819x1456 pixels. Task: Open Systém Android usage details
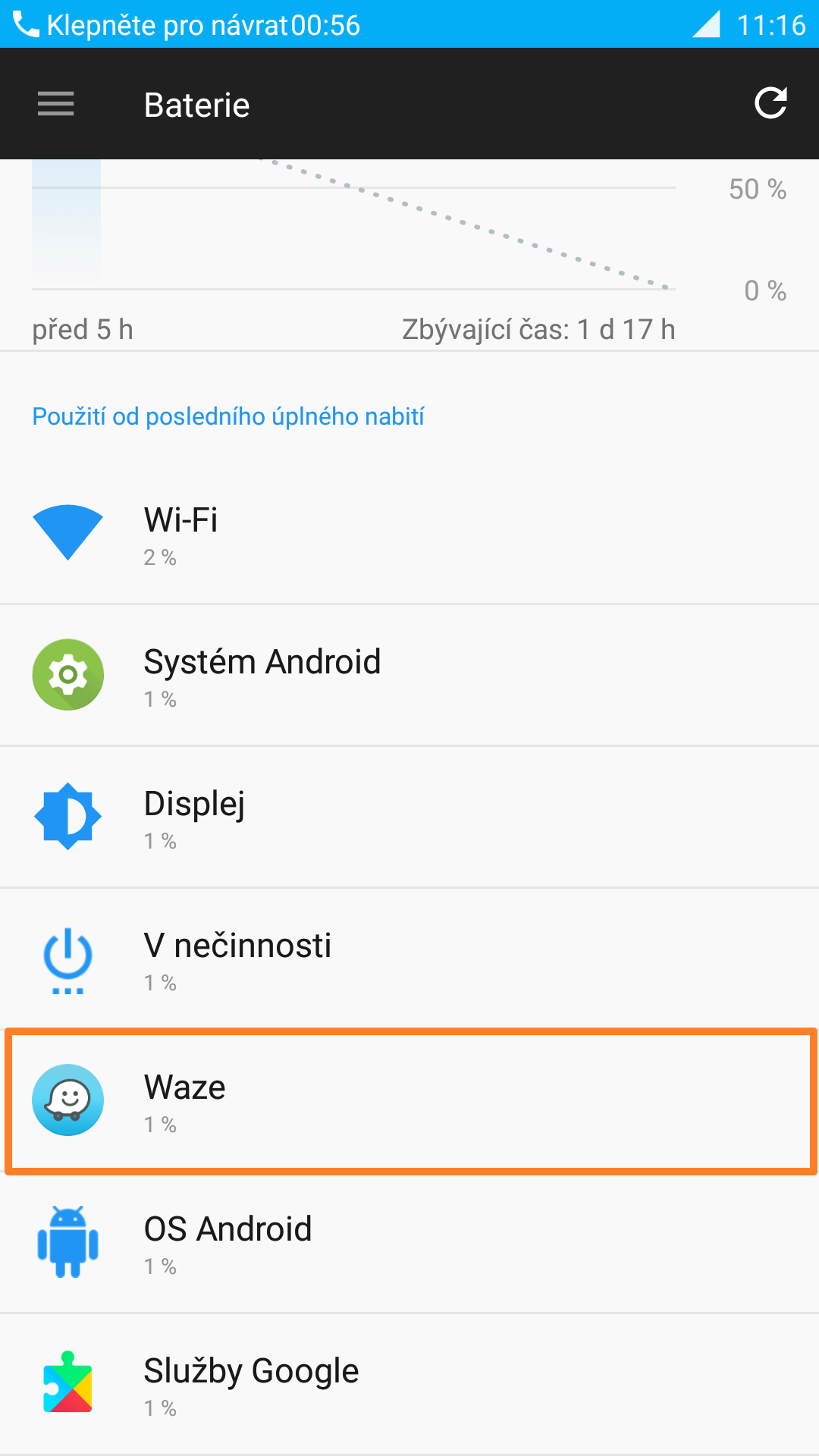click(409, 676)
